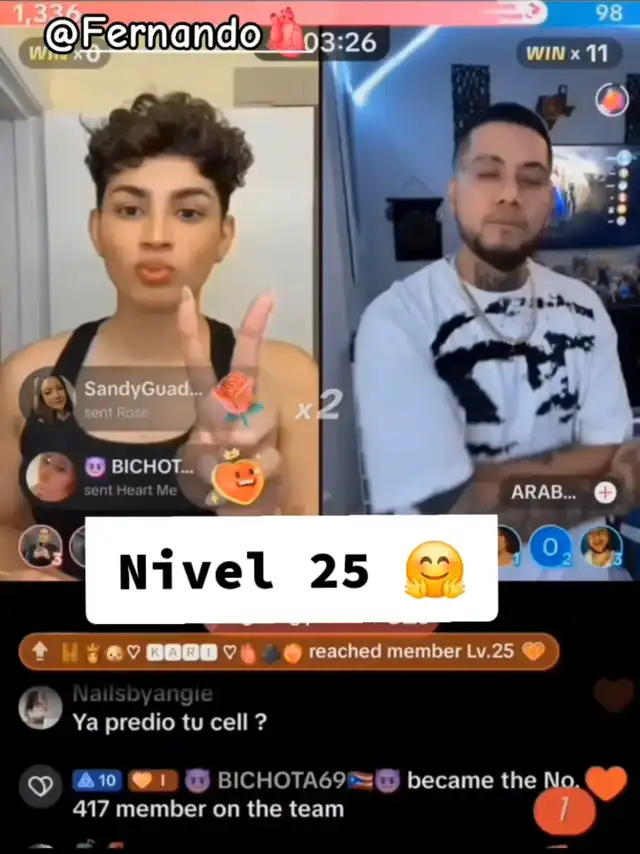Open Nailsbyangie's profile picture in chat
Image resolution: width=640 pixels, height=854 pixels.
point(40,707)
